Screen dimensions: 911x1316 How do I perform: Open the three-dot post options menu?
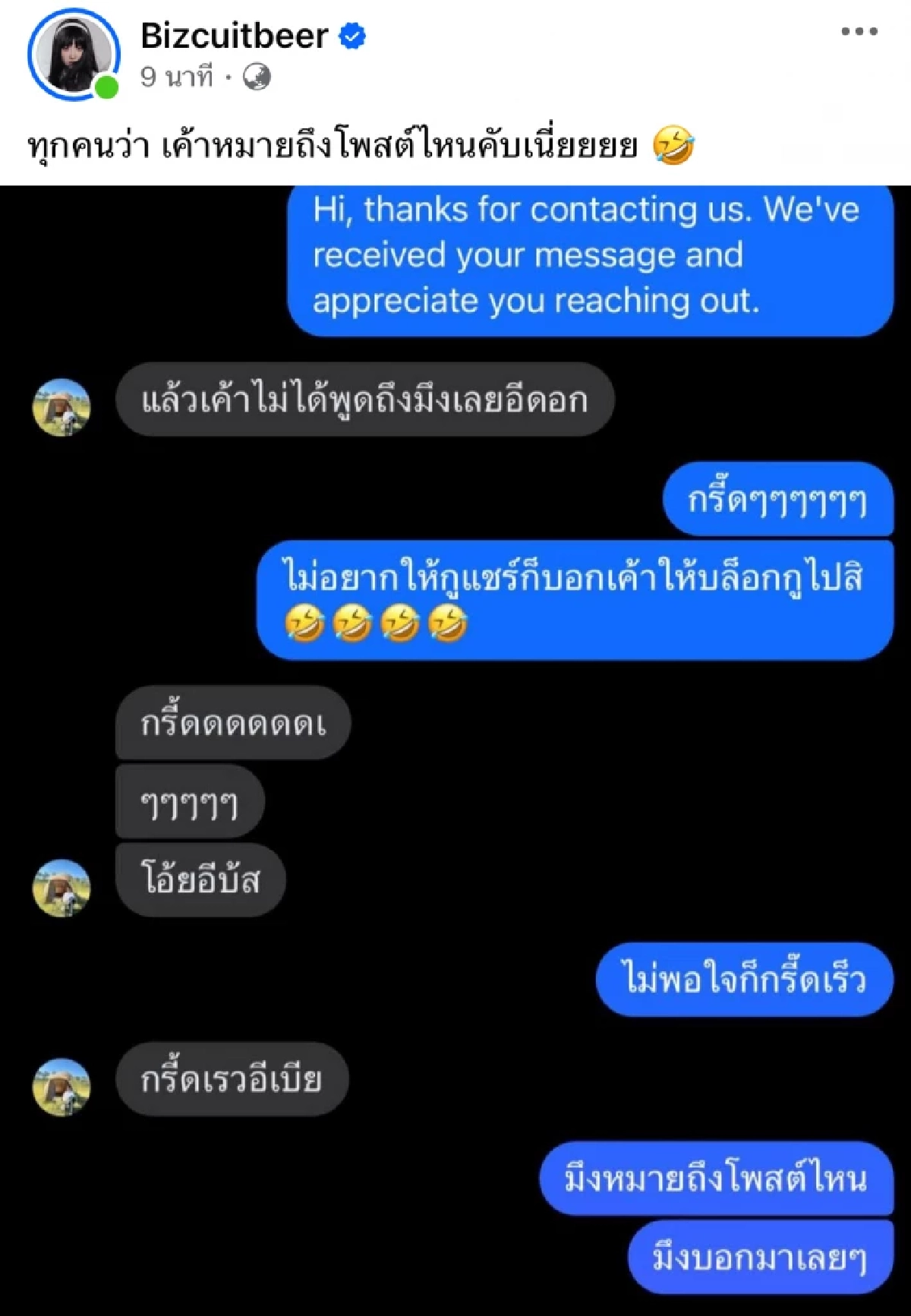(859, 30)
